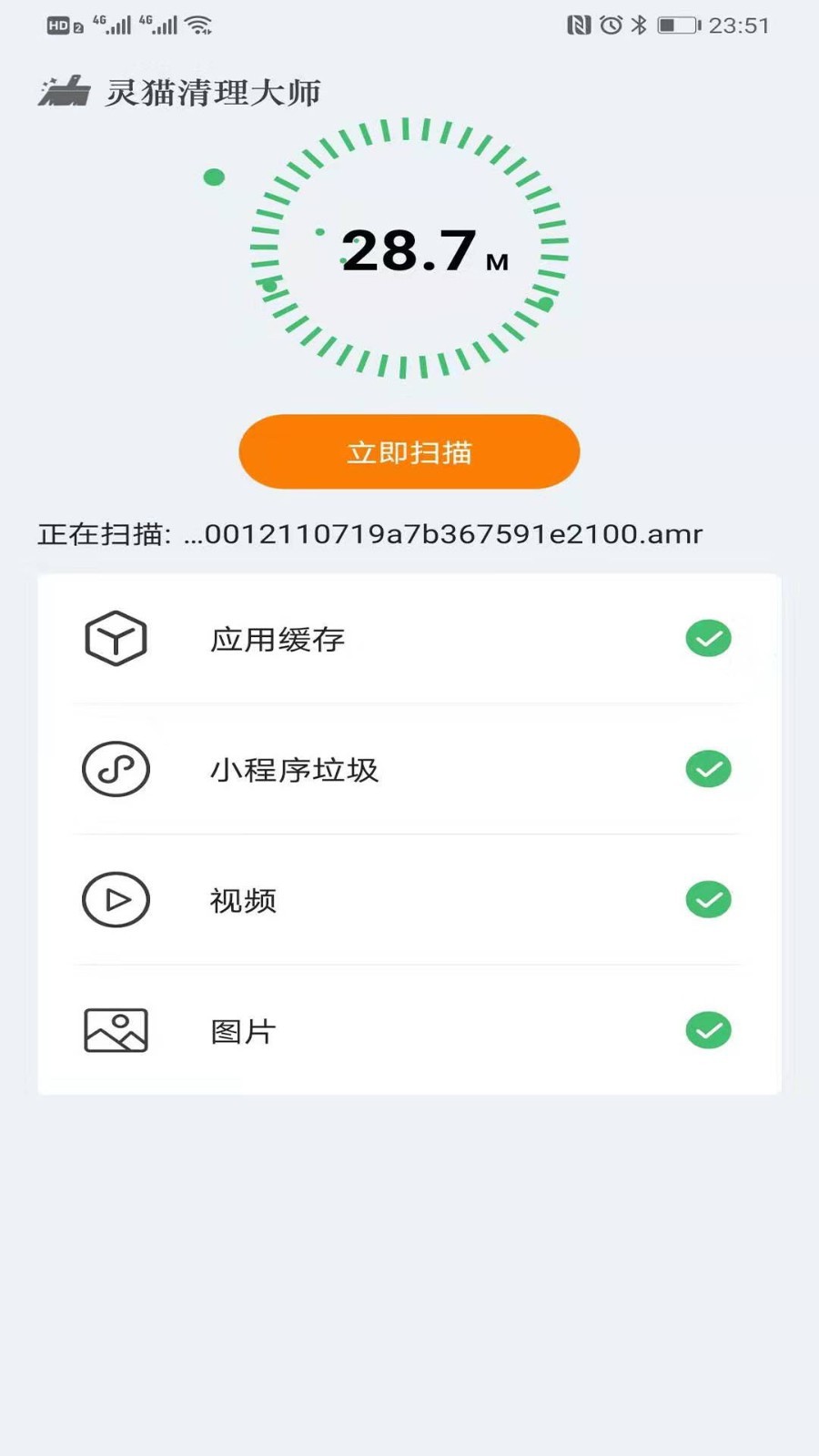Open the 图片 category row
This screenshot has width=819, height=1456.
point(409,1029)
